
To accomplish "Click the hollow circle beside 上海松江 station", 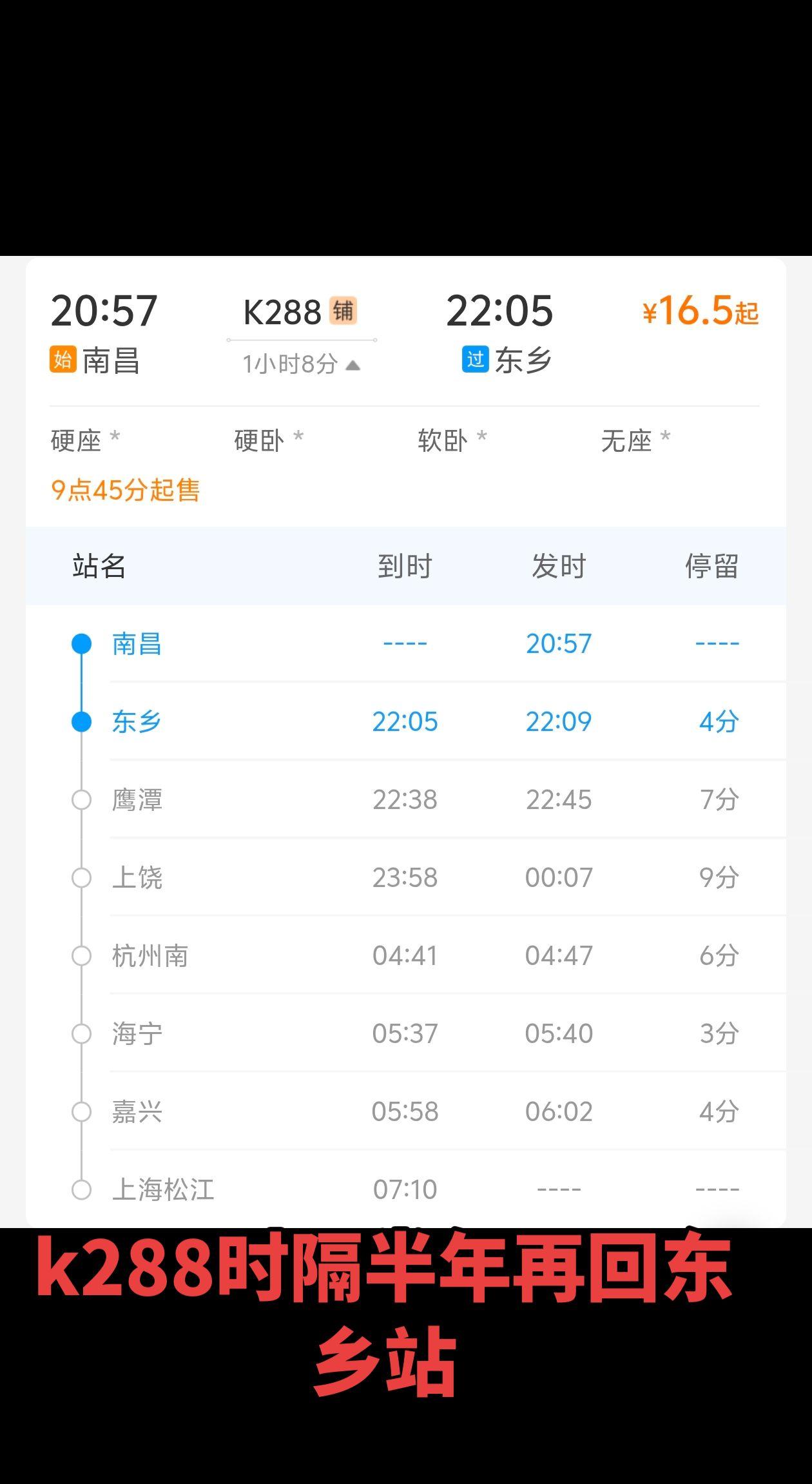I will [x=80, y=1189].
